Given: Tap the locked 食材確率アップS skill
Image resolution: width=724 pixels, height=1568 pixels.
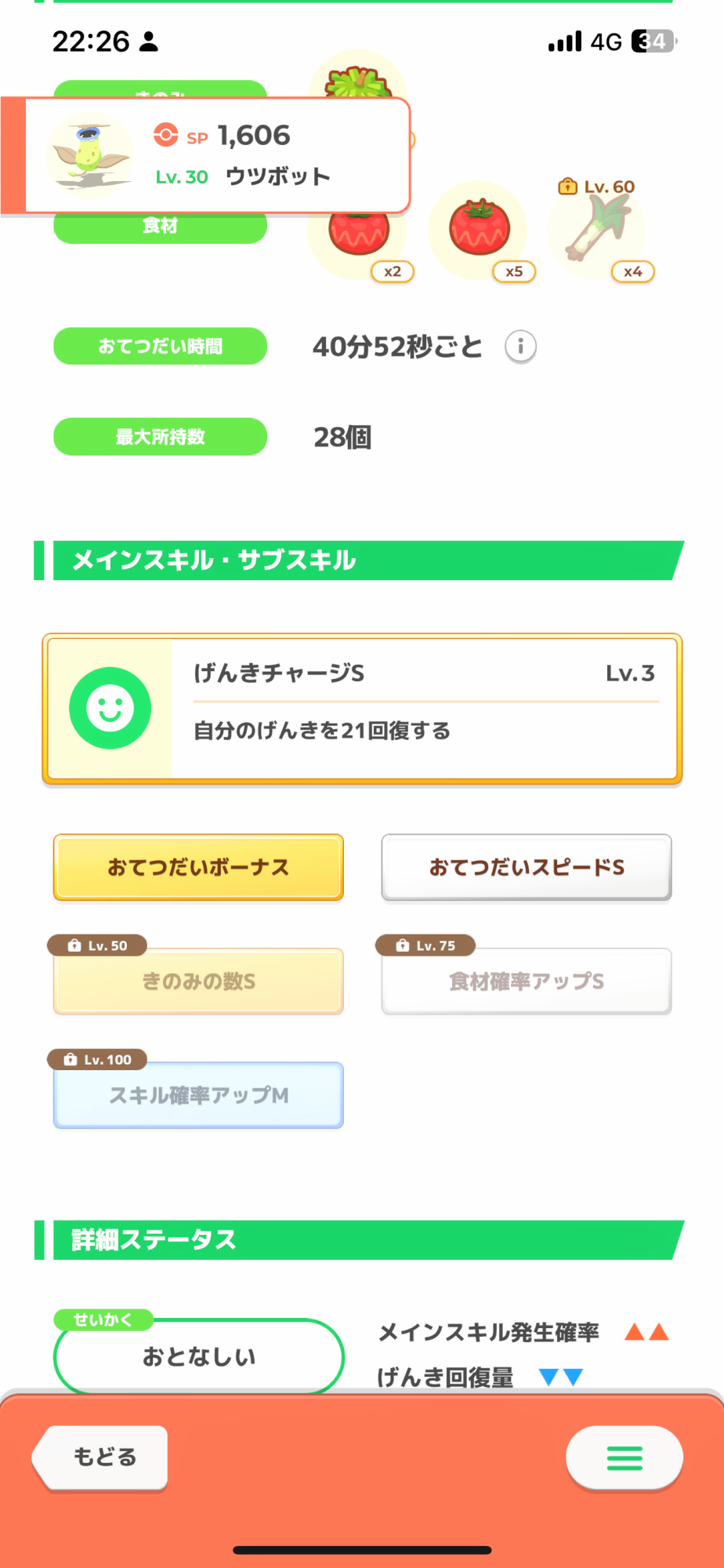Looking at the screenshot, I should pyautogui.click(x=527, y=981).
